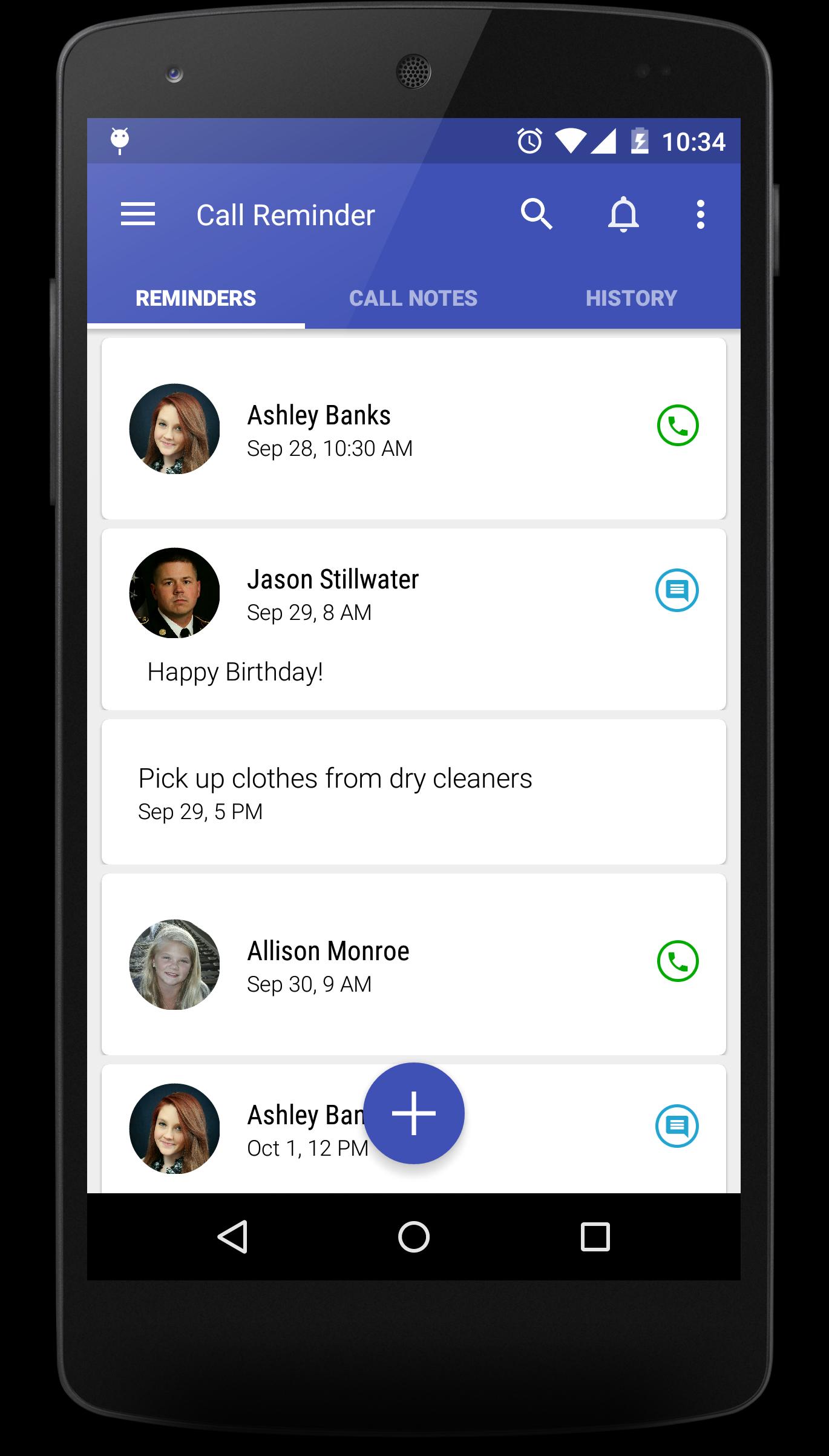Open the overflow menu

(700, 214)
